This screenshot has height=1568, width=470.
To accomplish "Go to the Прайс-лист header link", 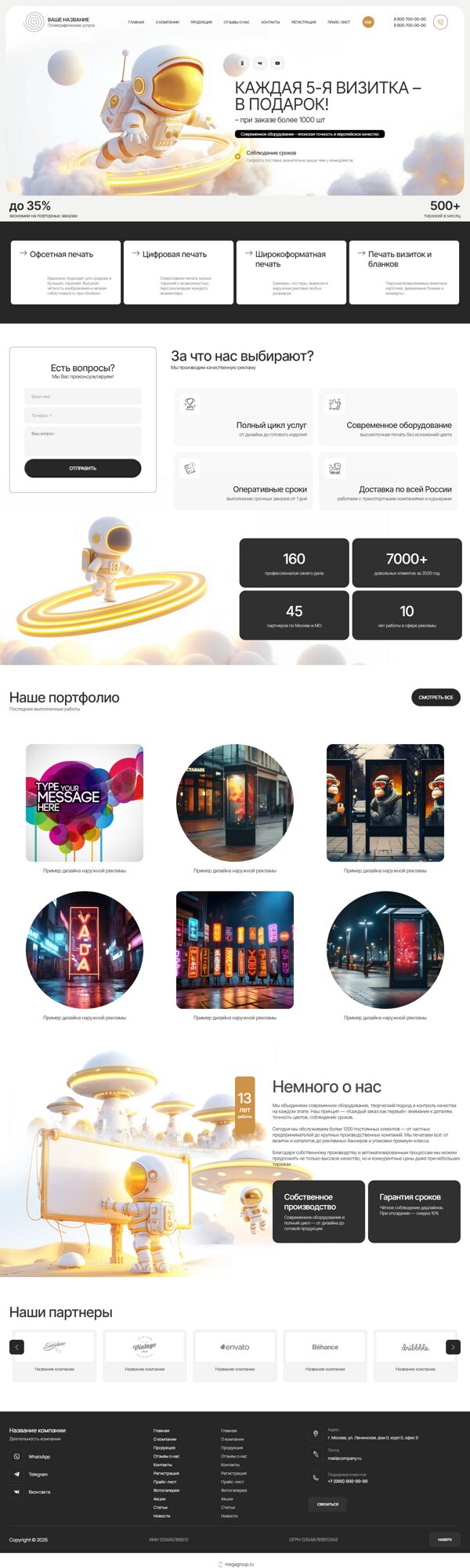I will coord(339,22).
